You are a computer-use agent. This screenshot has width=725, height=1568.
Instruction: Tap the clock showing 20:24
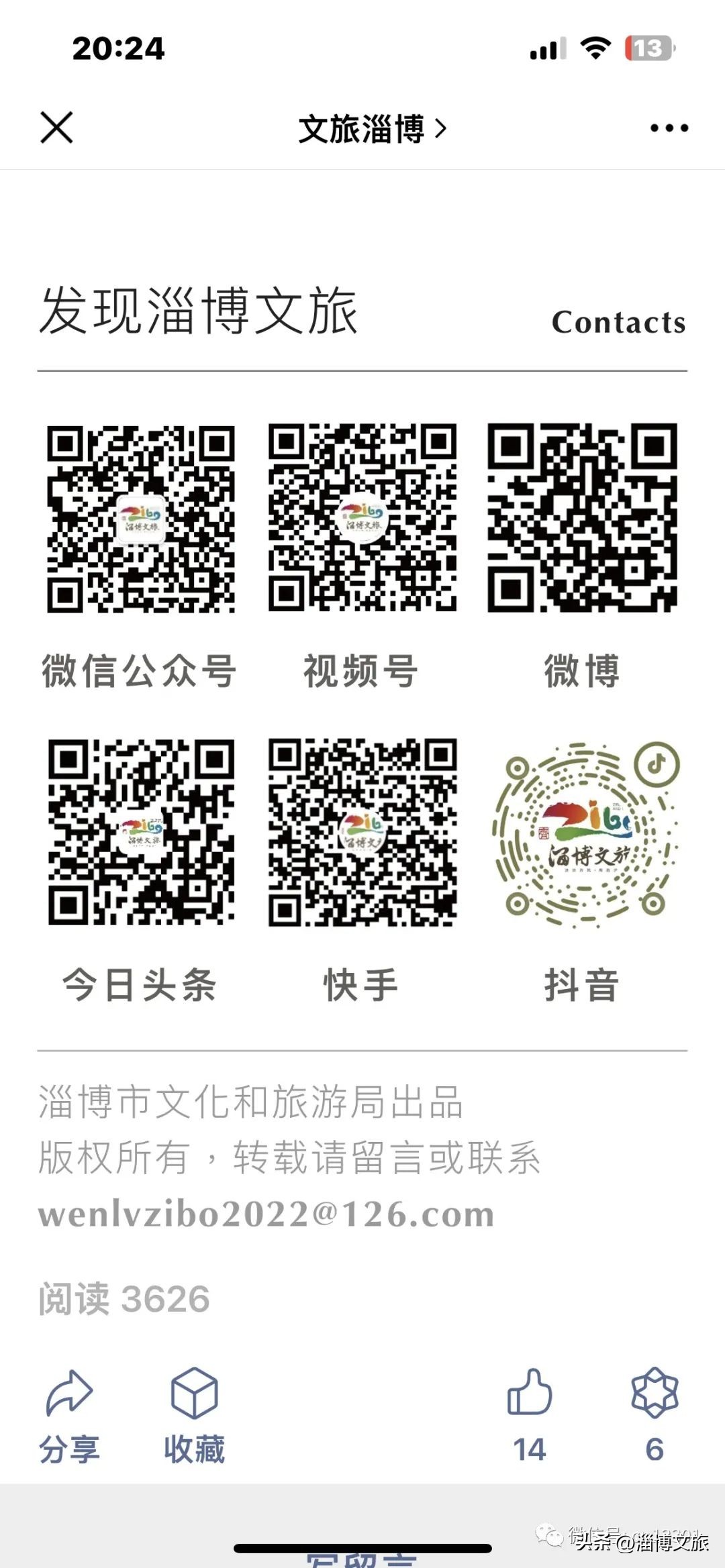(x=117, y=47)
